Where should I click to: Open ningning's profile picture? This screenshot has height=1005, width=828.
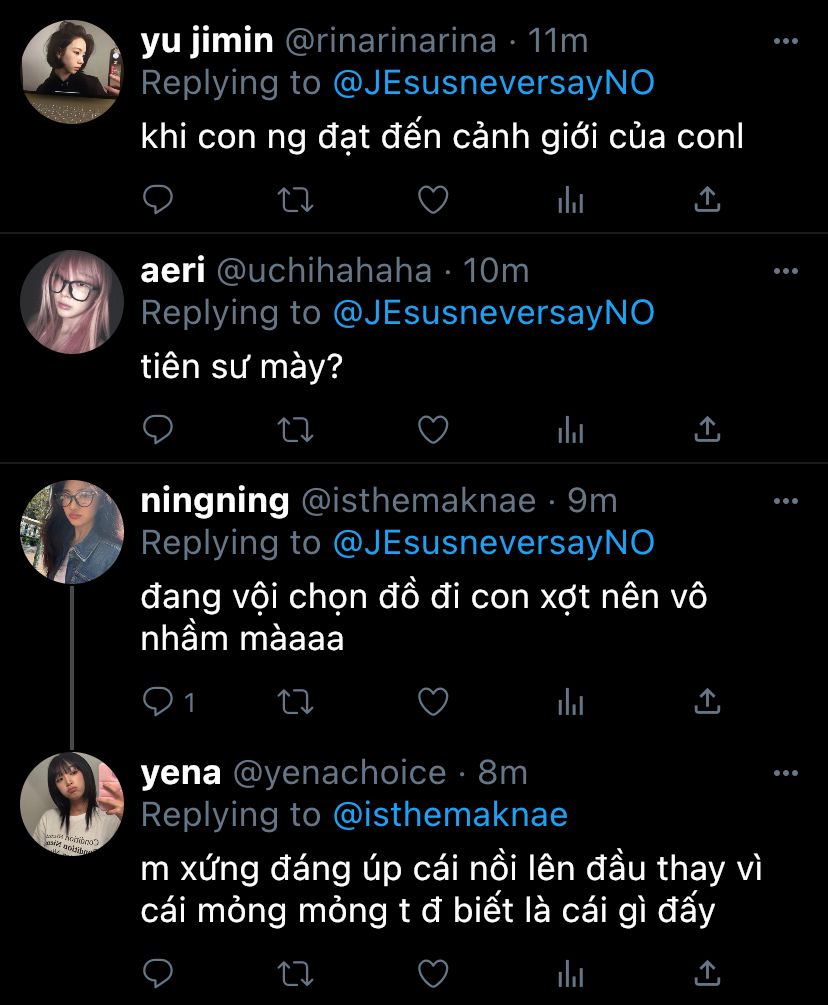[x=71, y=531]
